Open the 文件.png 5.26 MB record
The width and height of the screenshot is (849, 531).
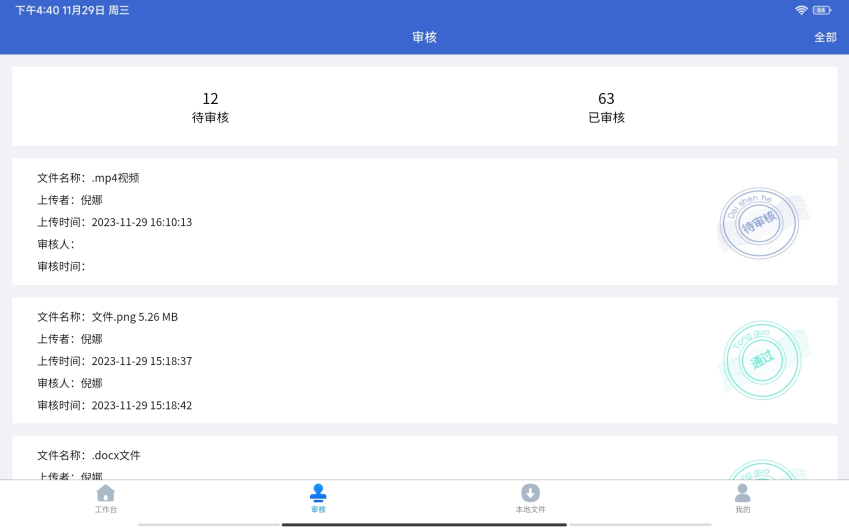click(x=424, y=360)
